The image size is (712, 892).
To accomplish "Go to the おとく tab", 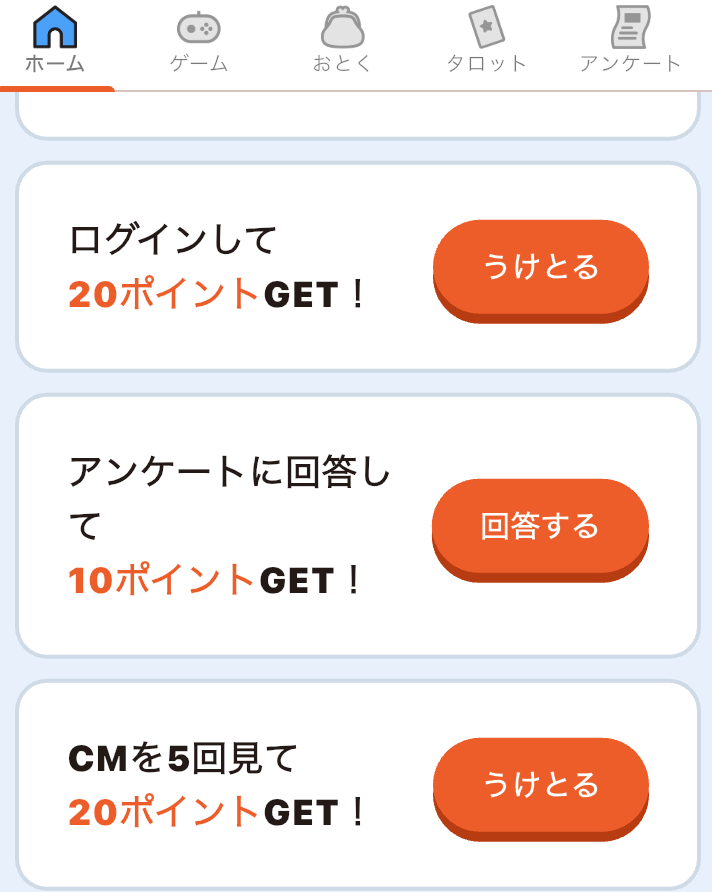I will [342, 42].
